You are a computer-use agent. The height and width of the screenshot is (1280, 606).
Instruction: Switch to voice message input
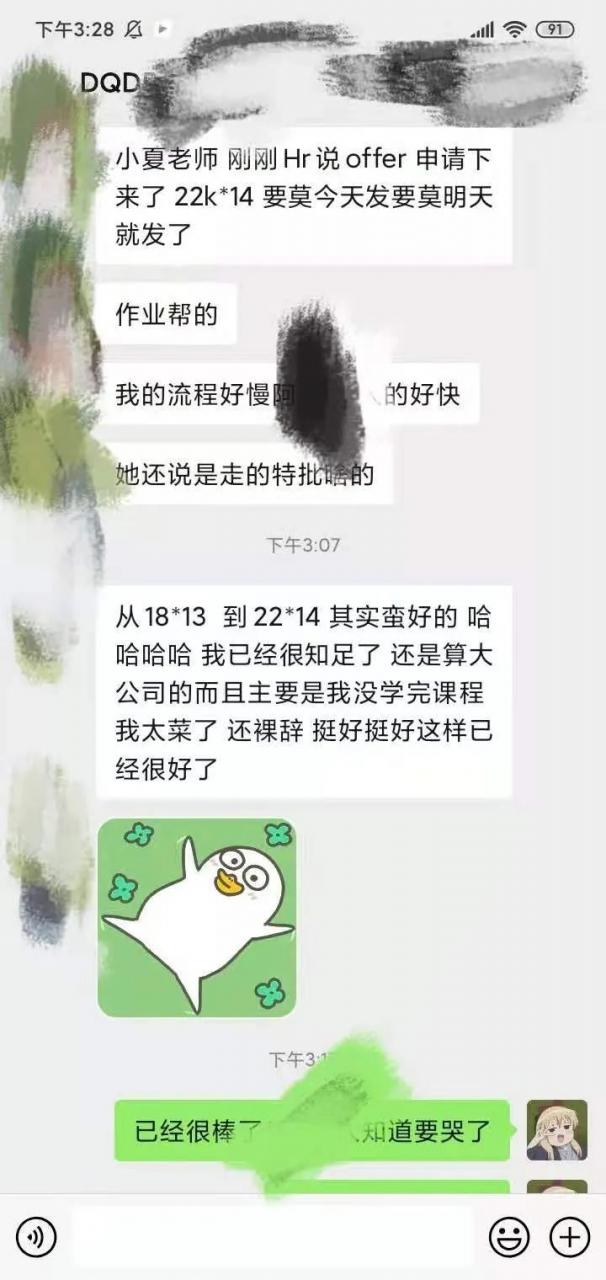click(x=36, y=1238)
